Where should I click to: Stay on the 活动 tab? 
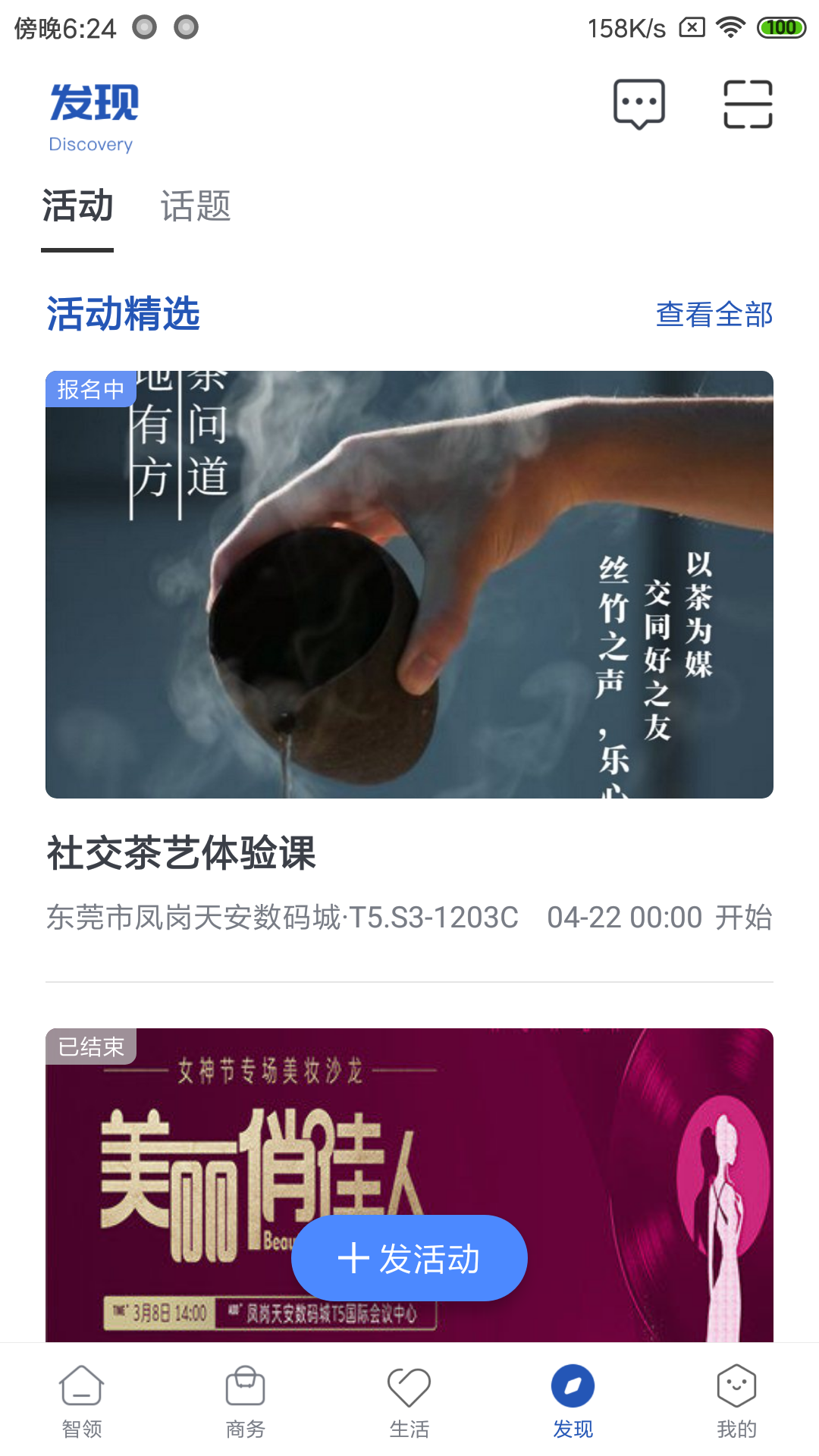[x=77, y=206]
